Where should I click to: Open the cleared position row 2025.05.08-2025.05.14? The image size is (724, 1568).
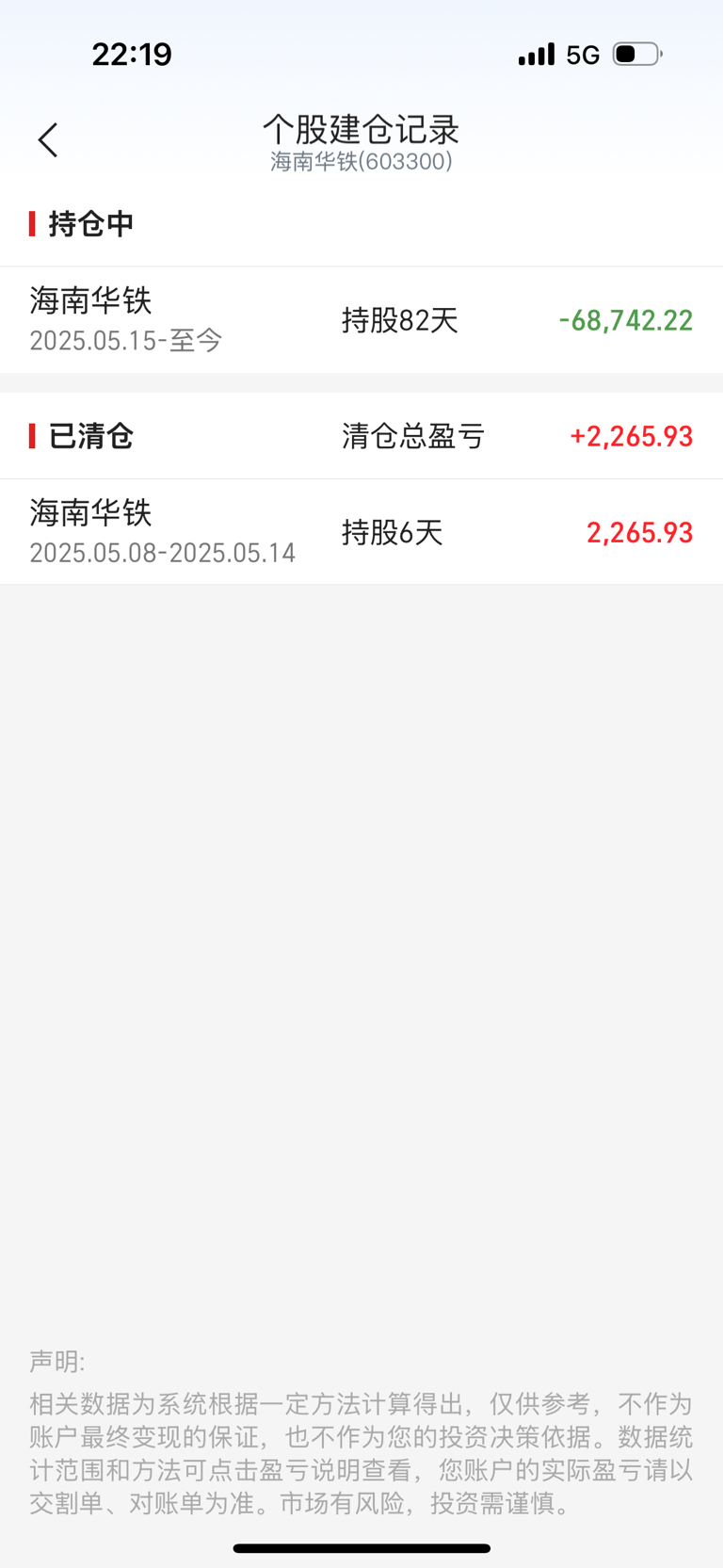362,532
